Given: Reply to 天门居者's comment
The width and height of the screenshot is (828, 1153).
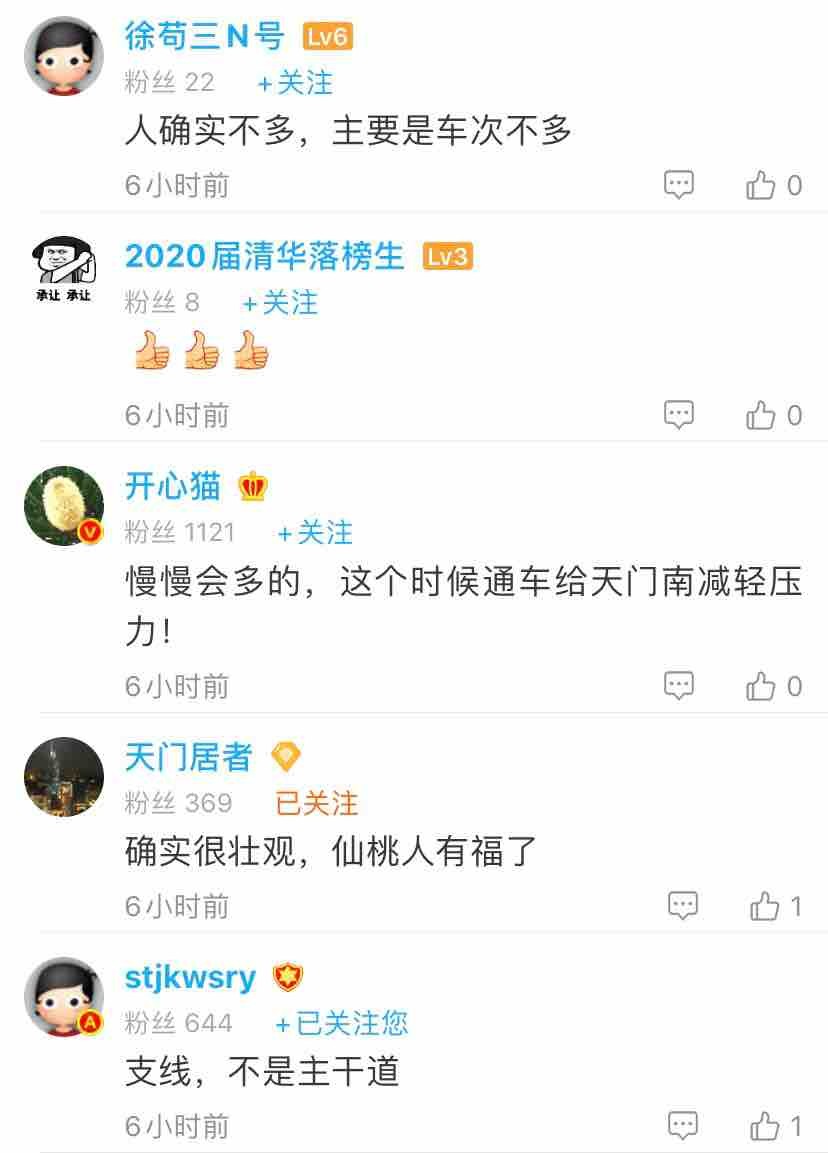Looking at the screenshot, I should click(x=682, y=905).
